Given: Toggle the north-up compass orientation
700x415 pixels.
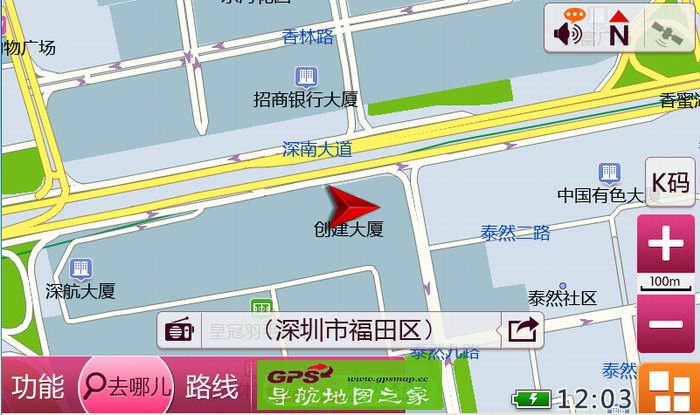Looking at the screenshot, I should (x=618, y=30).
